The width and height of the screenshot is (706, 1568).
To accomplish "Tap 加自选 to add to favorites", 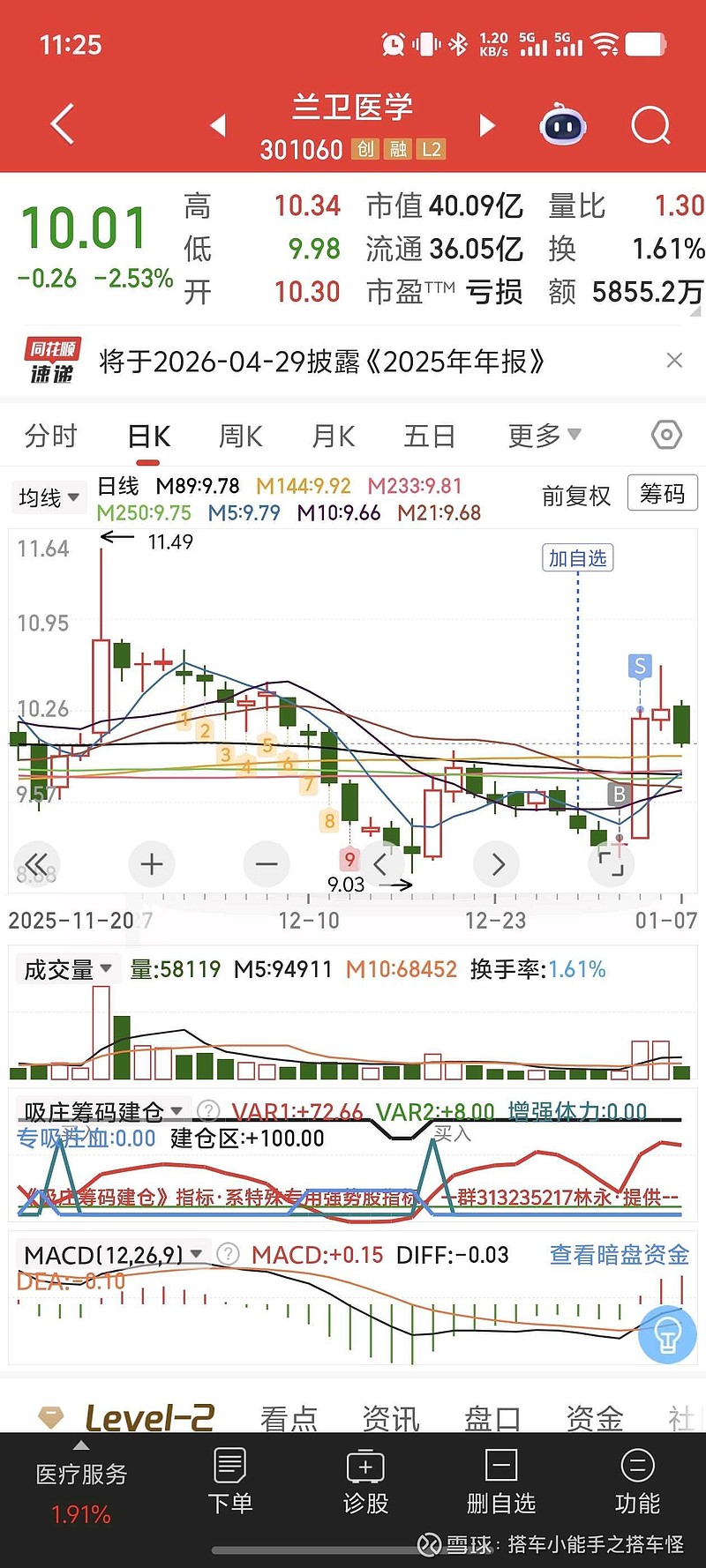I will click(576, 557).
